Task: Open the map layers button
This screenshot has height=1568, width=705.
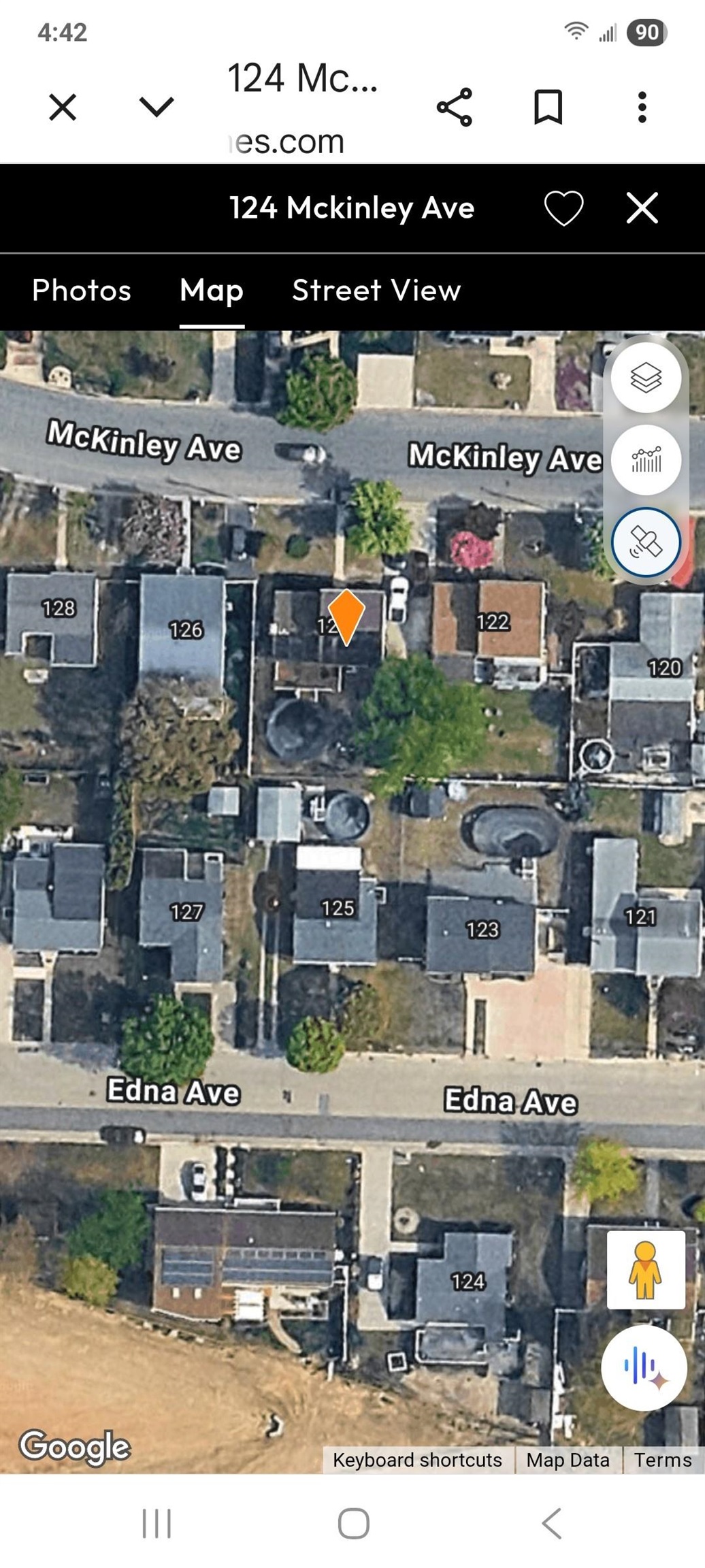Action: point(646,377)
